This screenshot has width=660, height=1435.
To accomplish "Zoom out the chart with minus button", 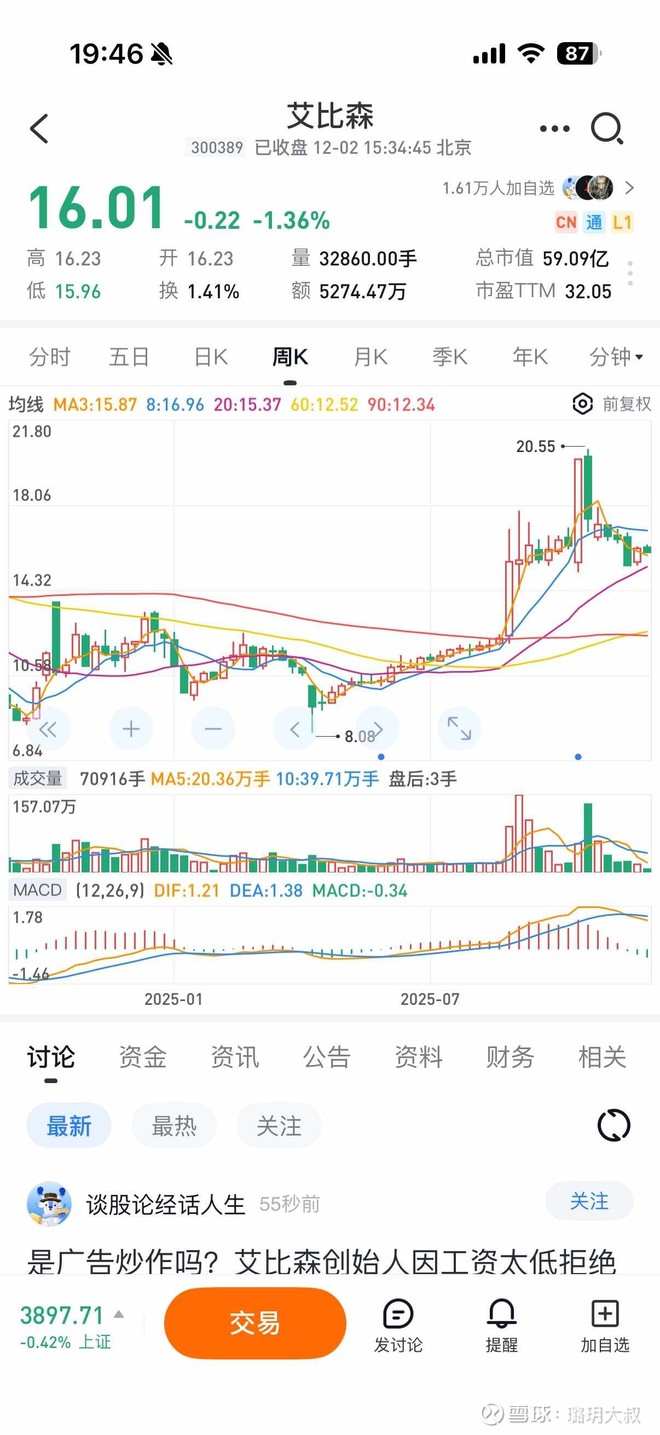I will coord(213,729).
